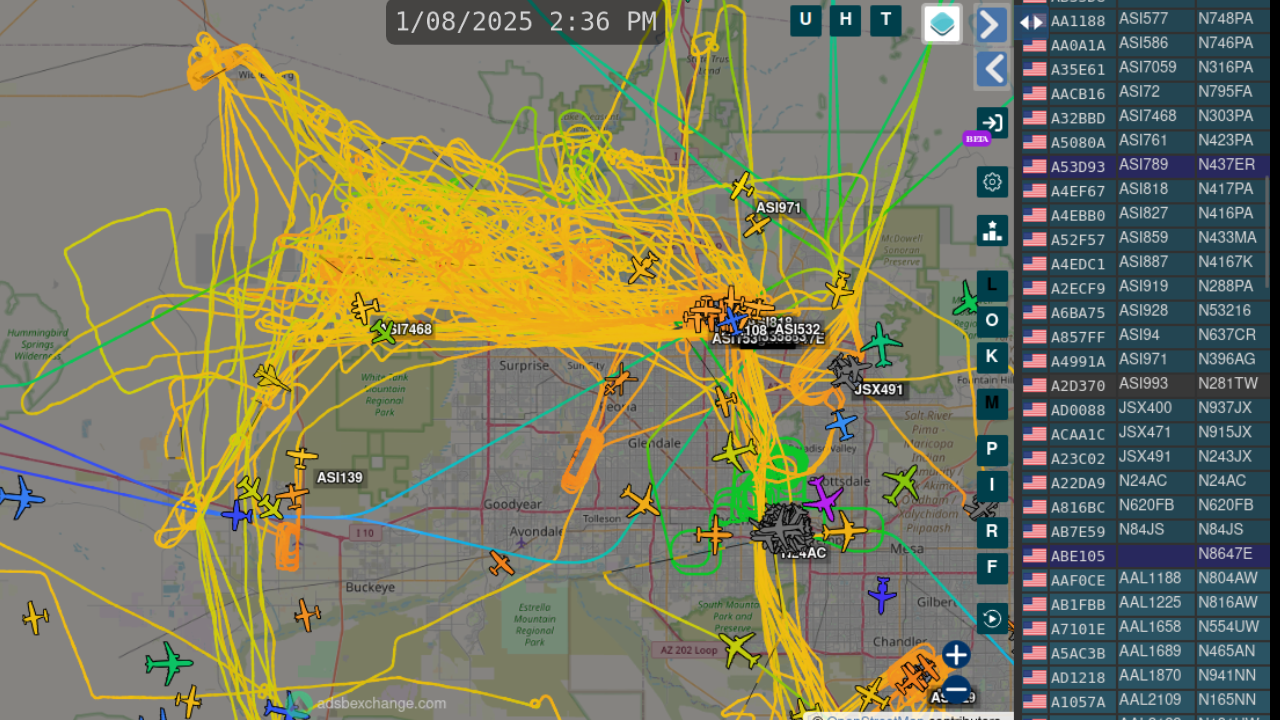This screenshot has height=720, width=1280.
Task: Tap the right arrow button
Action: tap(991, 24)
